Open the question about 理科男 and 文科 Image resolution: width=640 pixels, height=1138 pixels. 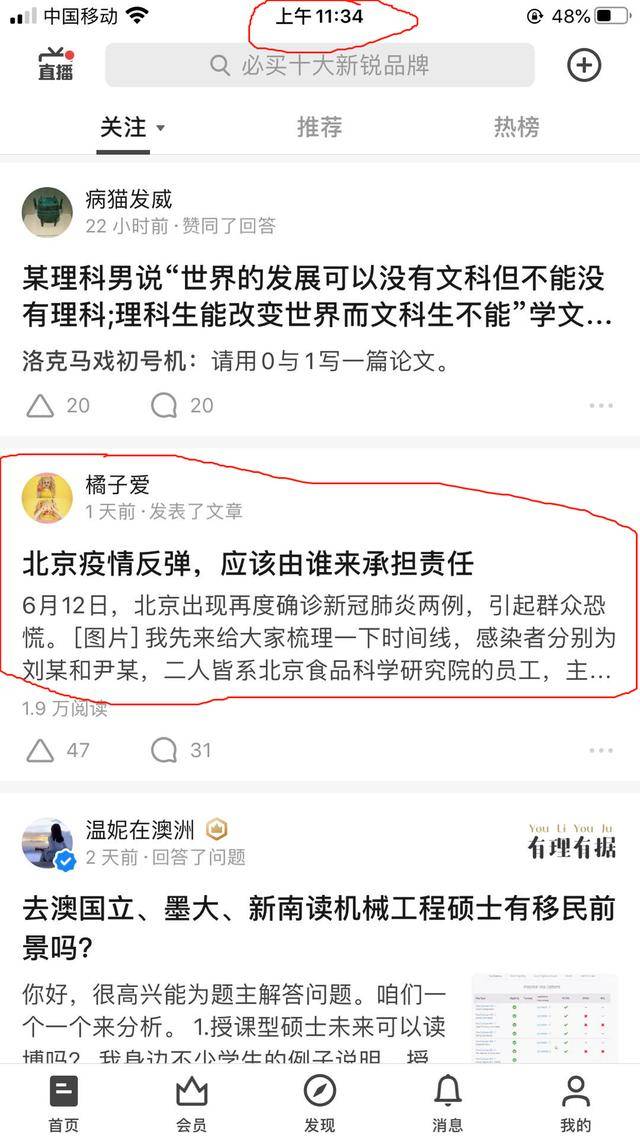tap(318, 297)
